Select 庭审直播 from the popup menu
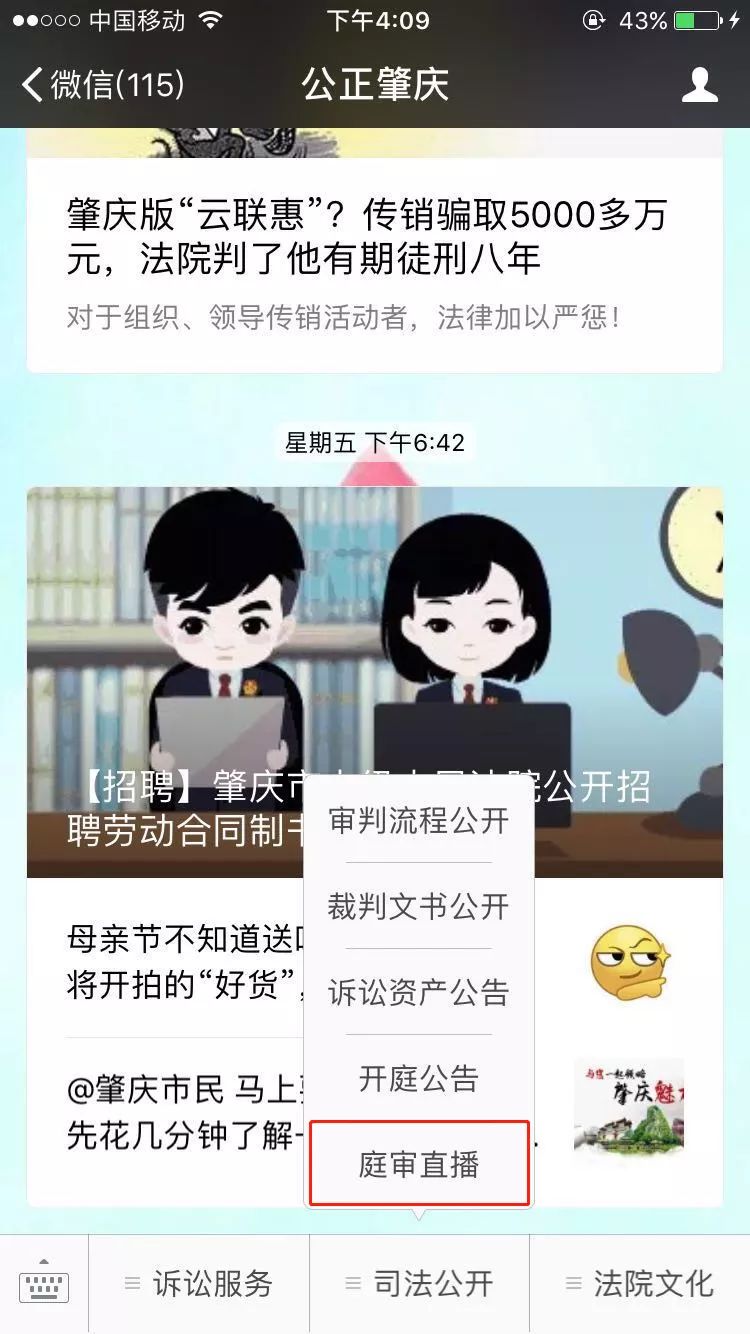 point(420,1163)
